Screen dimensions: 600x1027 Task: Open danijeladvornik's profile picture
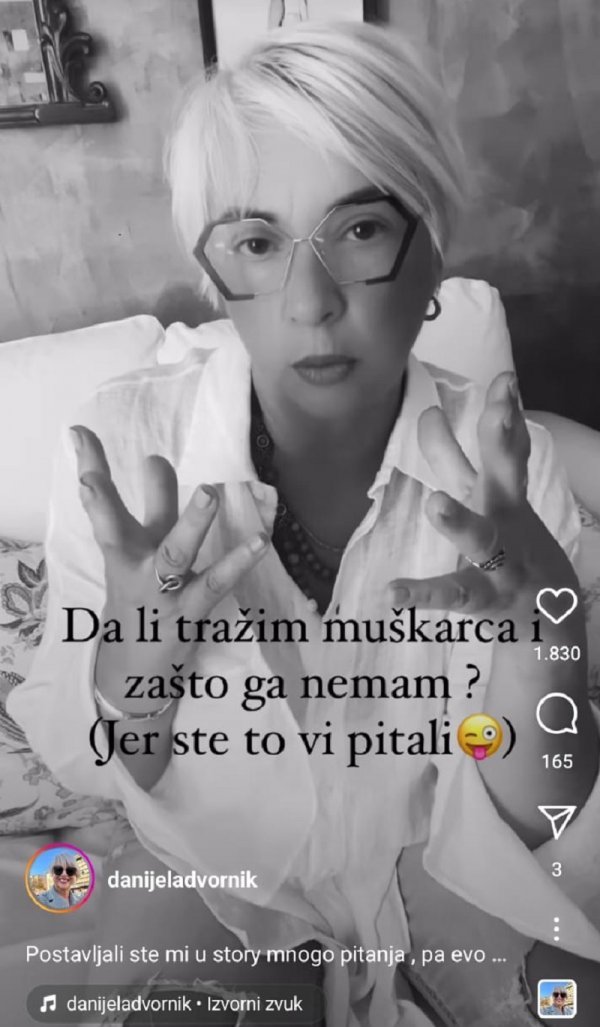[x=59, y=879]
